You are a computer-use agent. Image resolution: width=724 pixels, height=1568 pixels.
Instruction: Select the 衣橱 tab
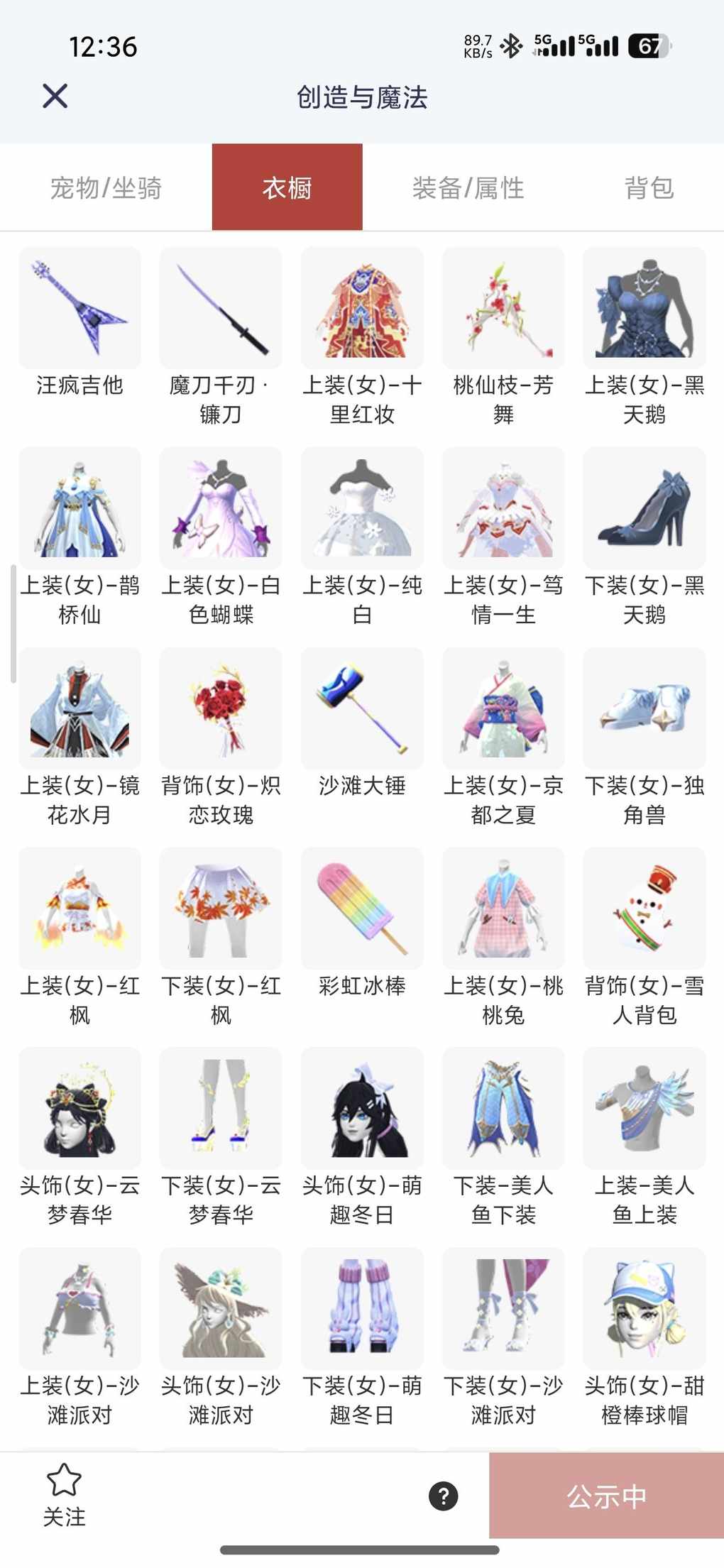pos(287,188)
